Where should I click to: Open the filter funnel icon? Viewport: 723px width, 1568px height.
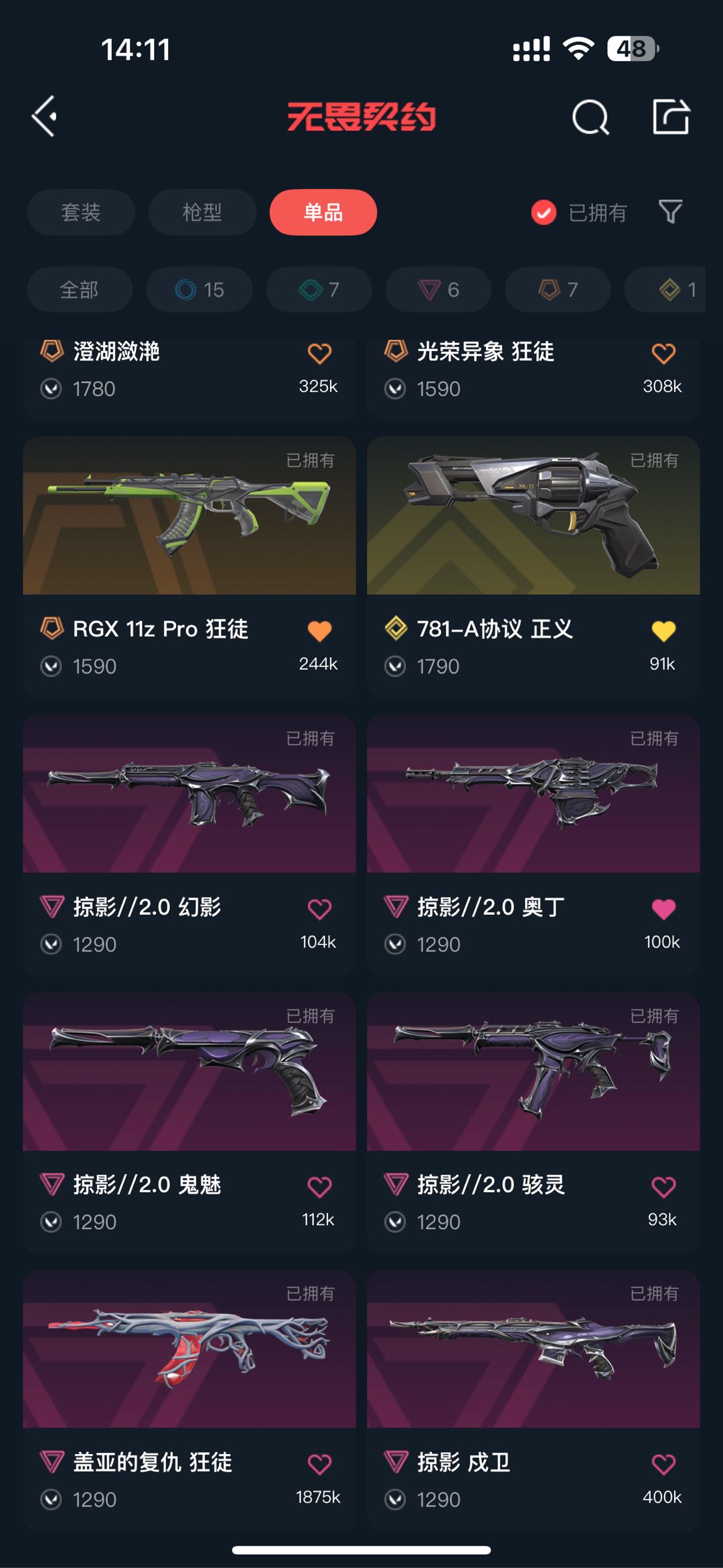(x=670, y=212)
